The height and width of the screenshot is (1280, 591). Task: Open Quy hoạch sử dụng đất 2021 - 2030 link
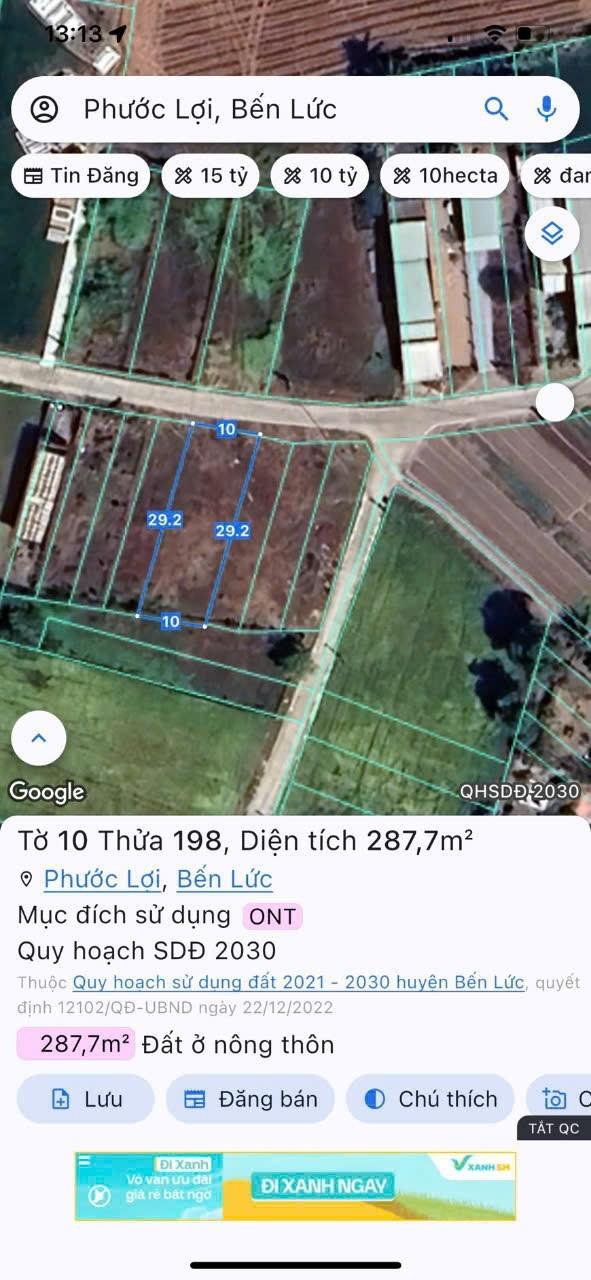tap(298, 983)
